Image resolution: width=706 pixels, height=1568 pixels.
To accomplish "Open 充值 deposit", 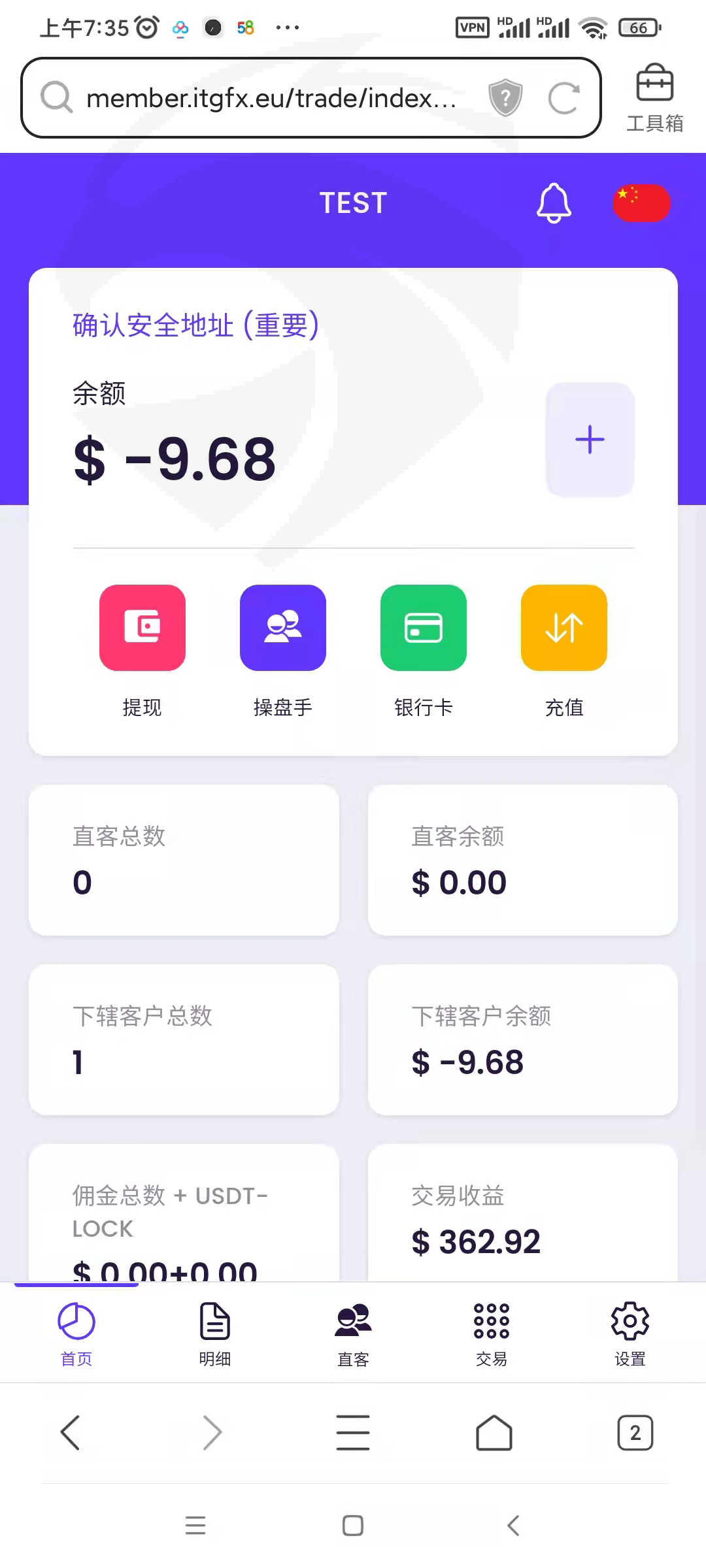I will 563,651.
